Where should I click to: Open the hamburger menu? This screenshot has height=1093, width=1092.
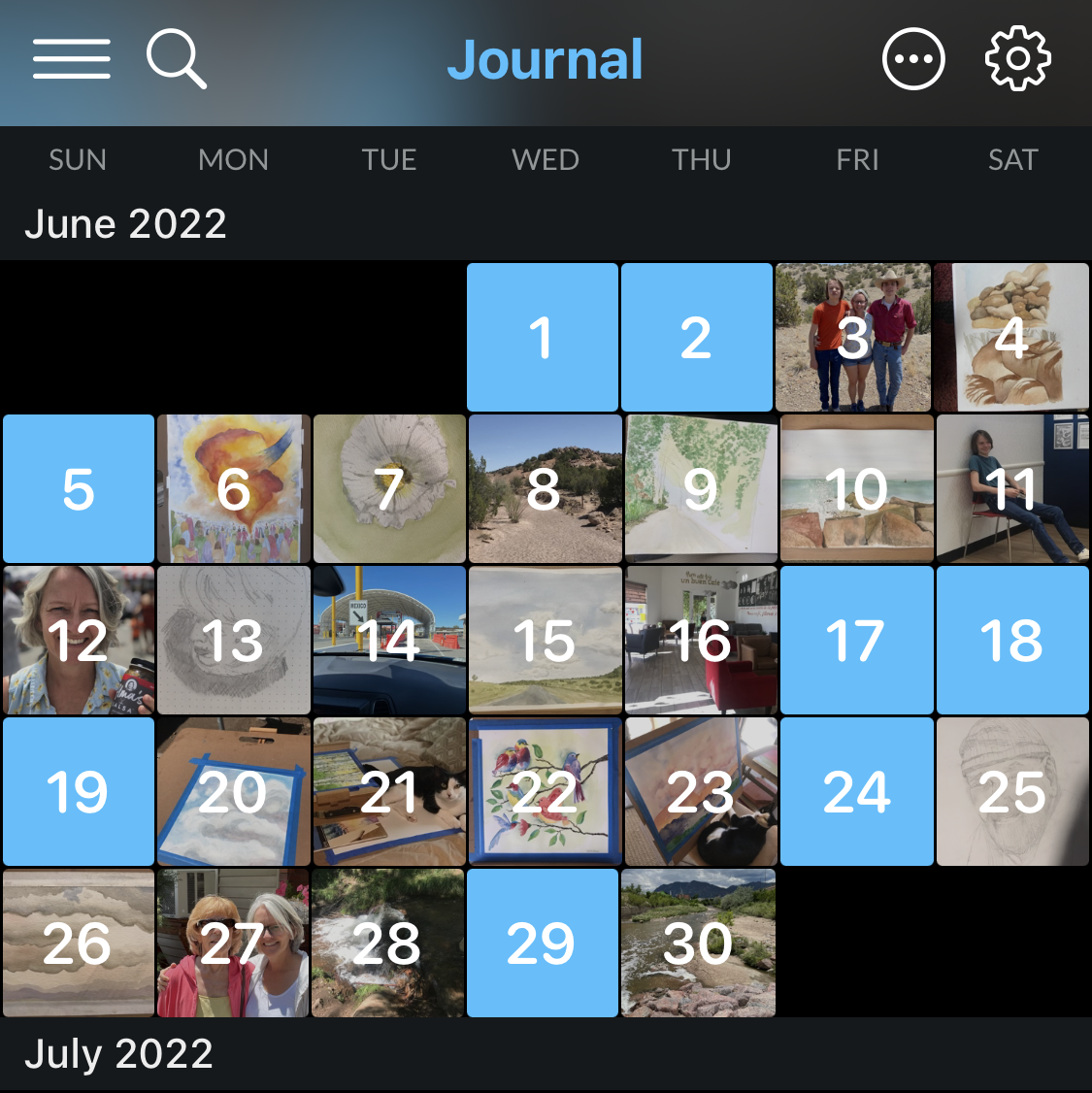(x=71, y=59)
